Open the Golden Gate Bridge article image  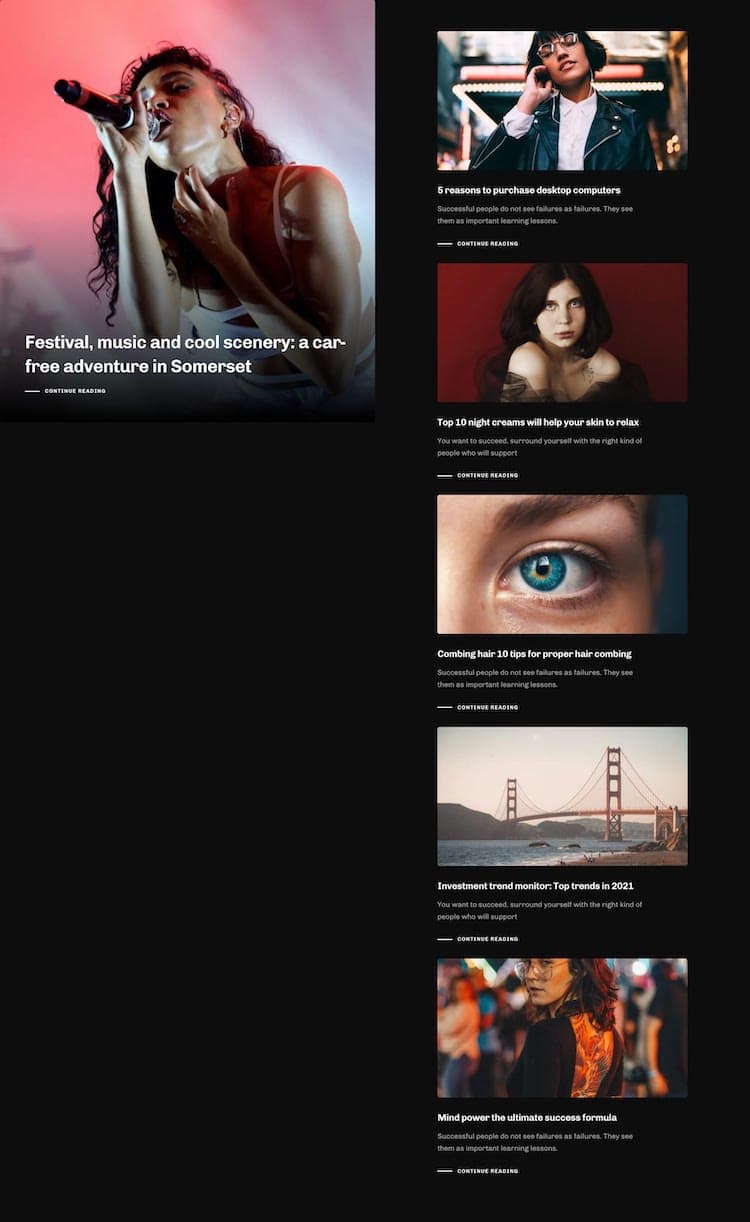(x=562, y=796)
